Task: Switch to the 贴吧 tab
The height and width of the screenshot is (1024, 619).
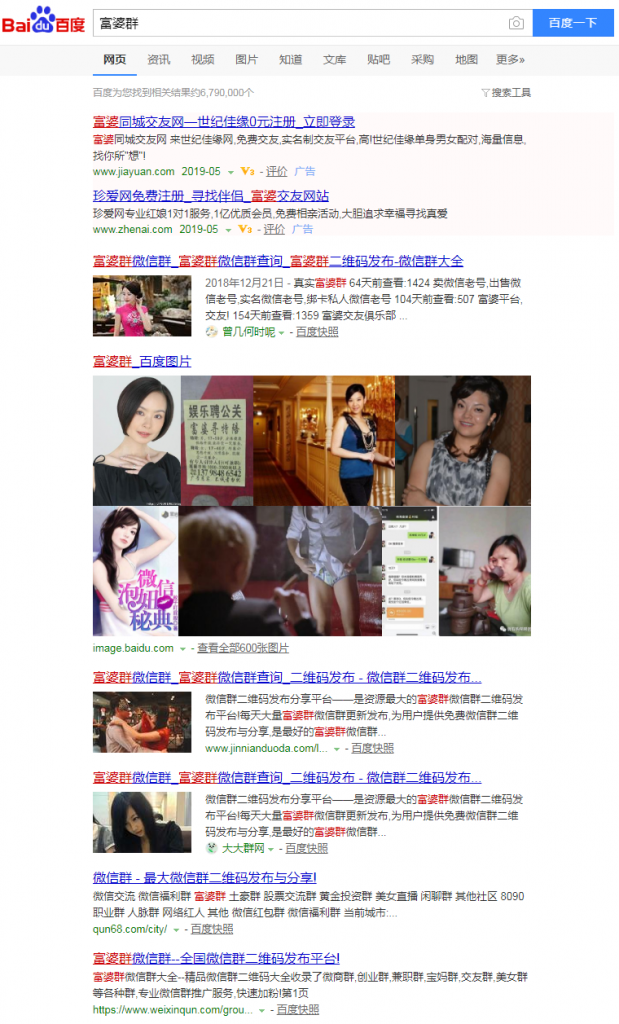Action: tap(378, 60)
